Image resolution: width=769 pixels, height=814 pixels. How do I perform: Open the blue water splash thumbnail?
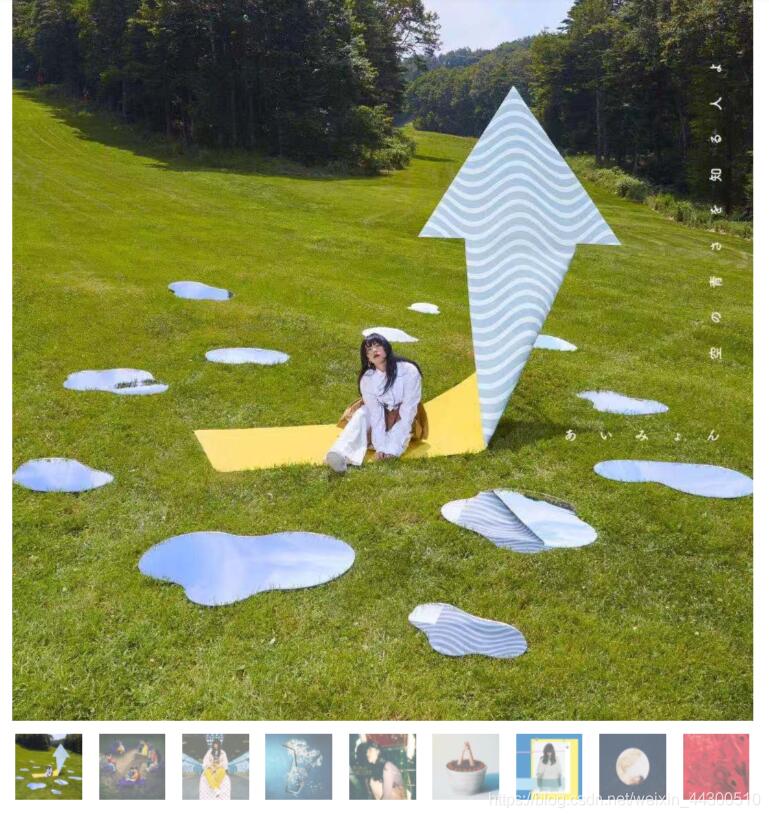(x=298, y=767)
